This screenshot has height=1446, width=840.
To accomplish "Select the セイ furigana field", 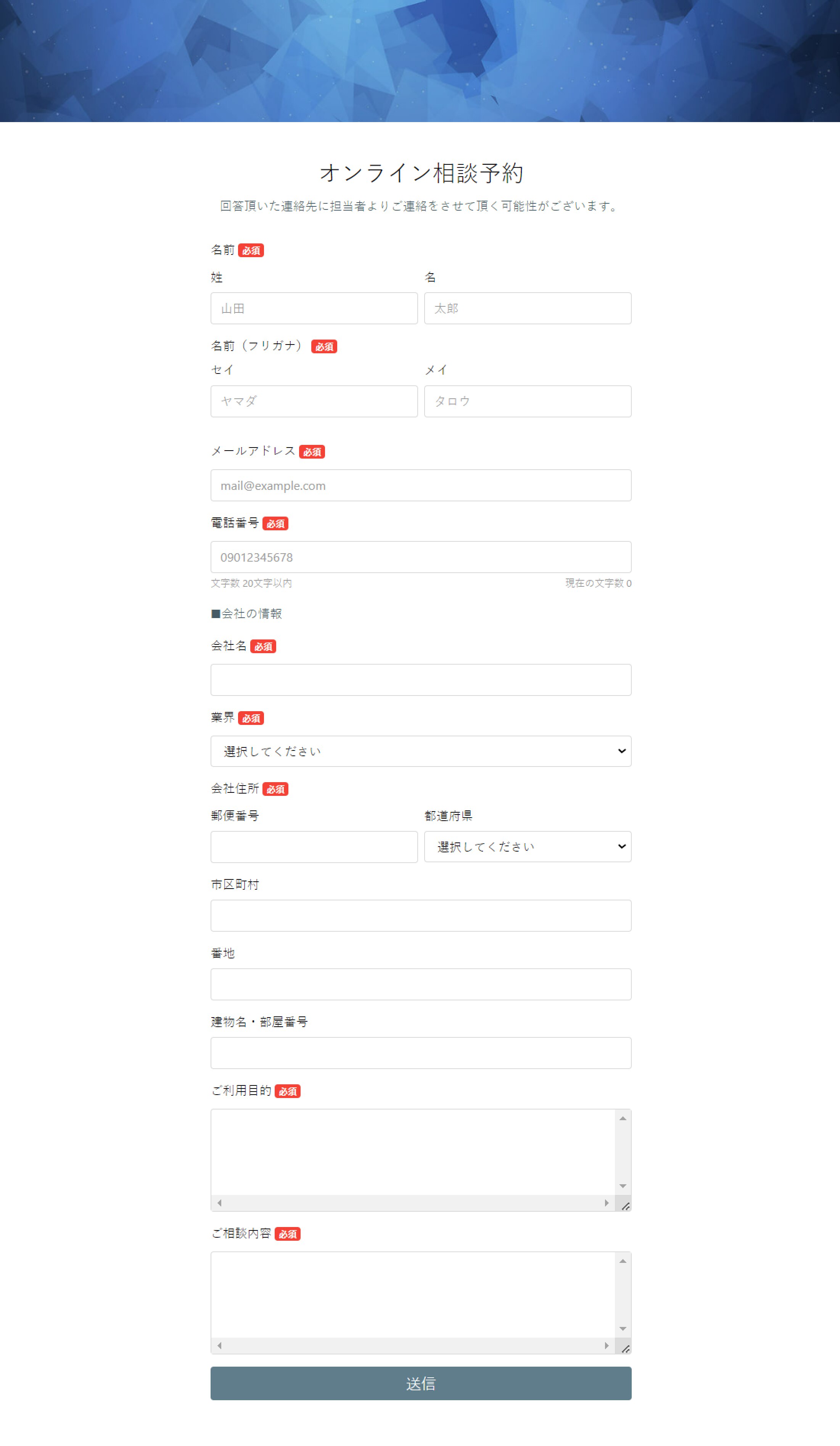I will point(314,401).
